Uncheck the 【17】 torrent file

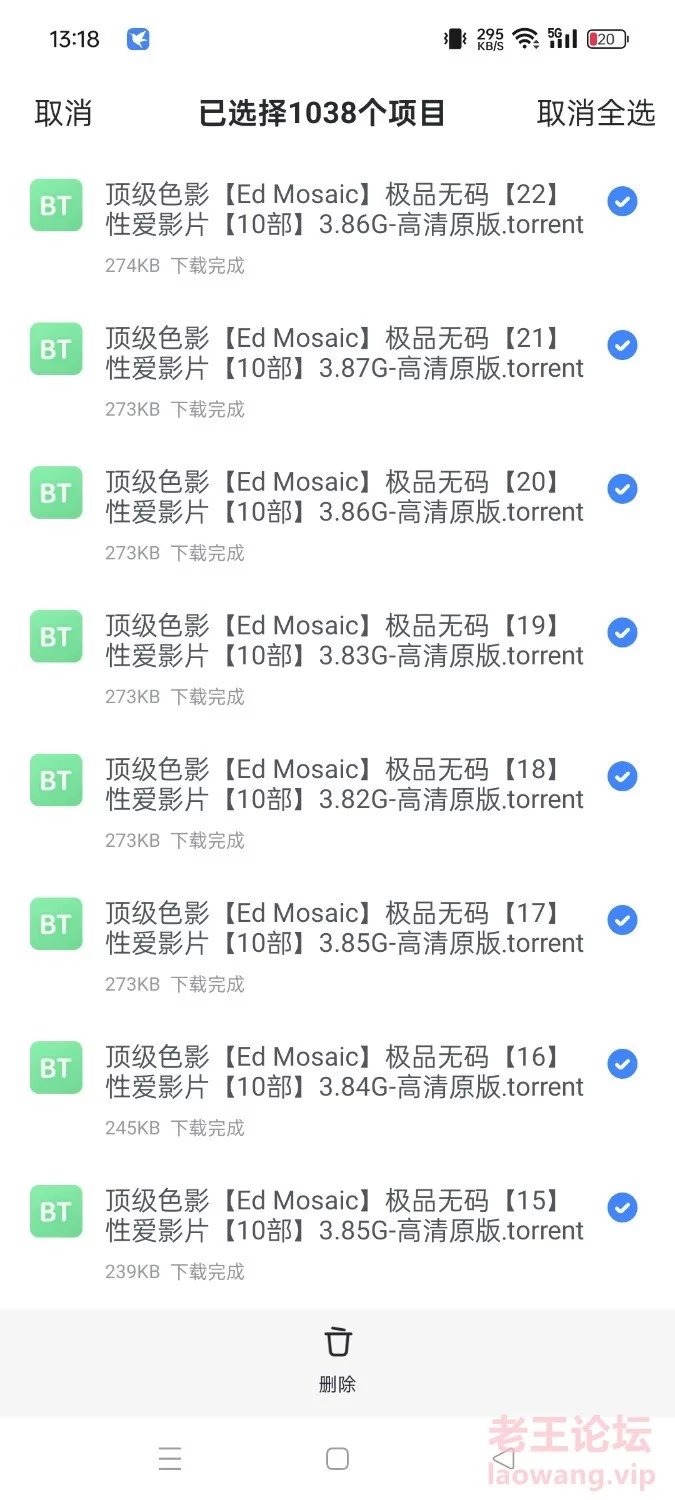click(x=622, y=920)
